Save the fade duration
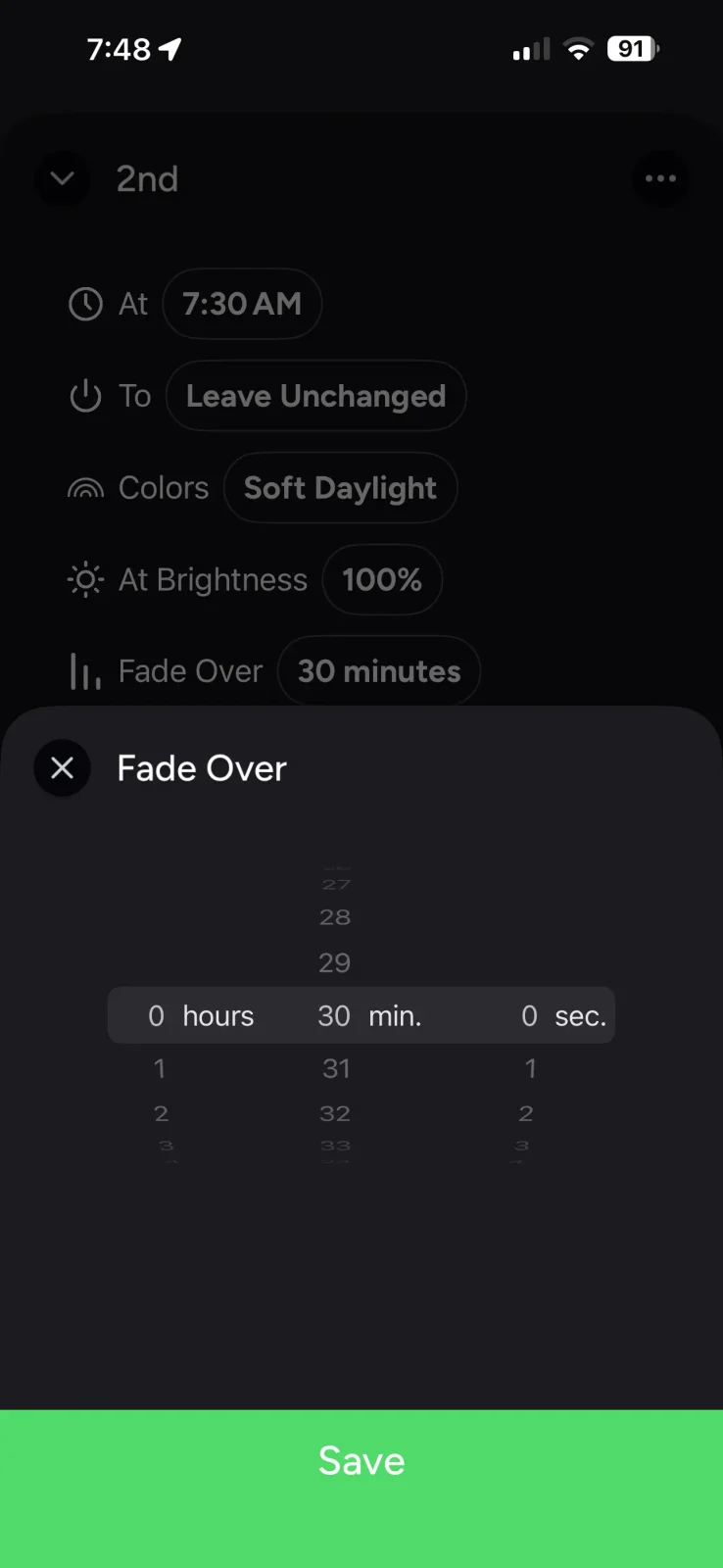Viewport: 723px width, 1568px height. click(x=361, y=1460)
